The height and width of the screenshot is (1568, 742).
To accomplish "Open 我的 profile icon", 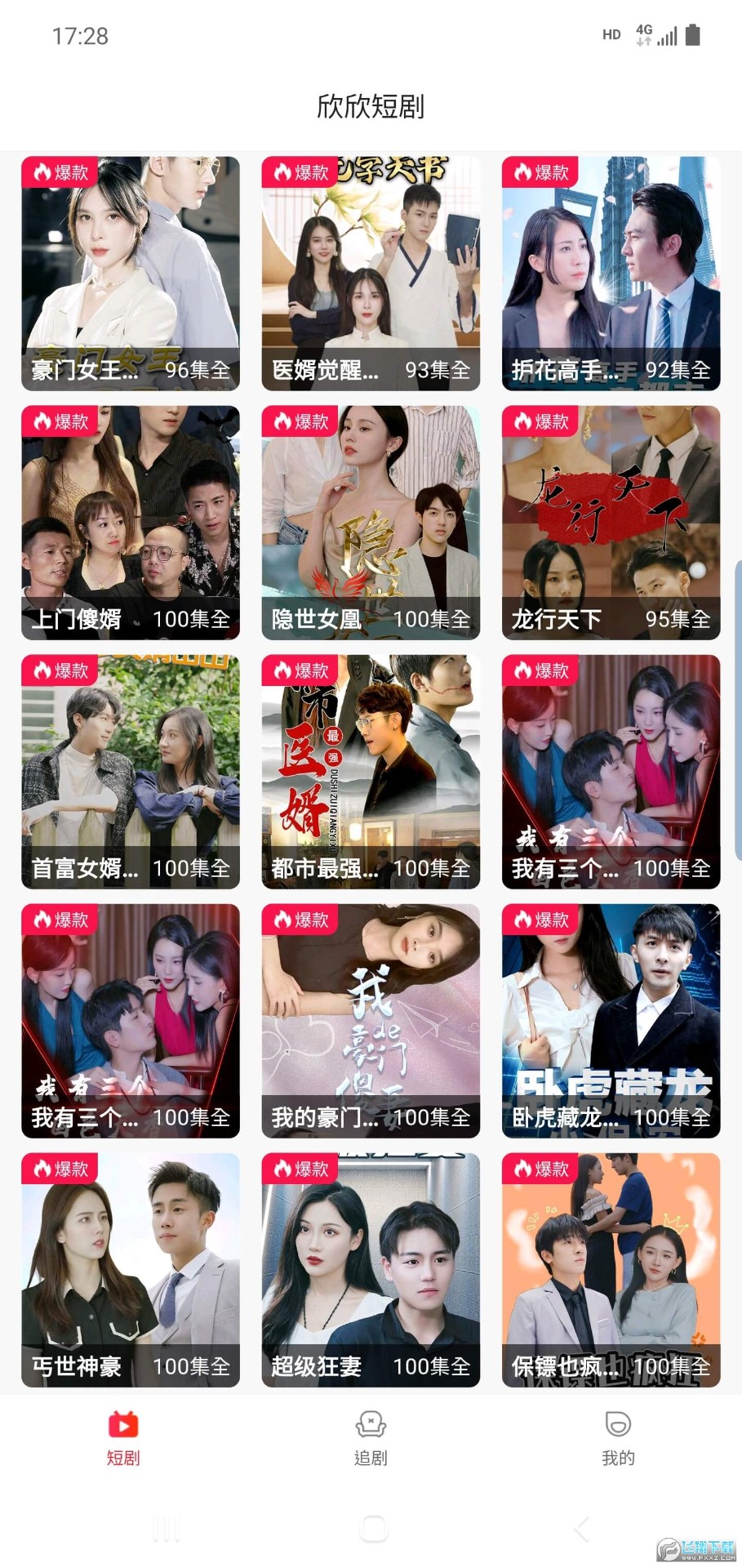I will 618,1422.
